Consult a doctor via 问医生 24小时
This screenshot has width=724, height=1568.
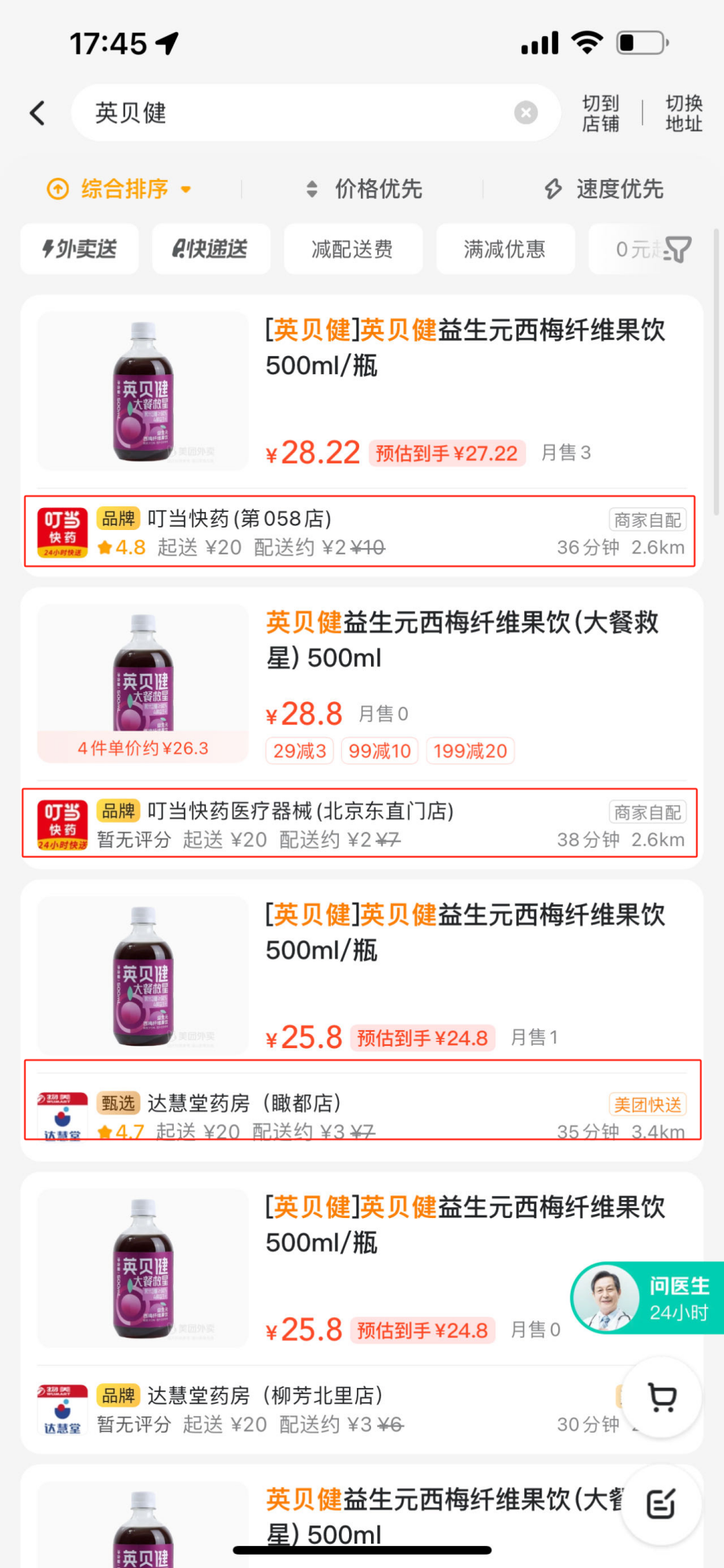pyautogui.click(x=648, y=1298)
